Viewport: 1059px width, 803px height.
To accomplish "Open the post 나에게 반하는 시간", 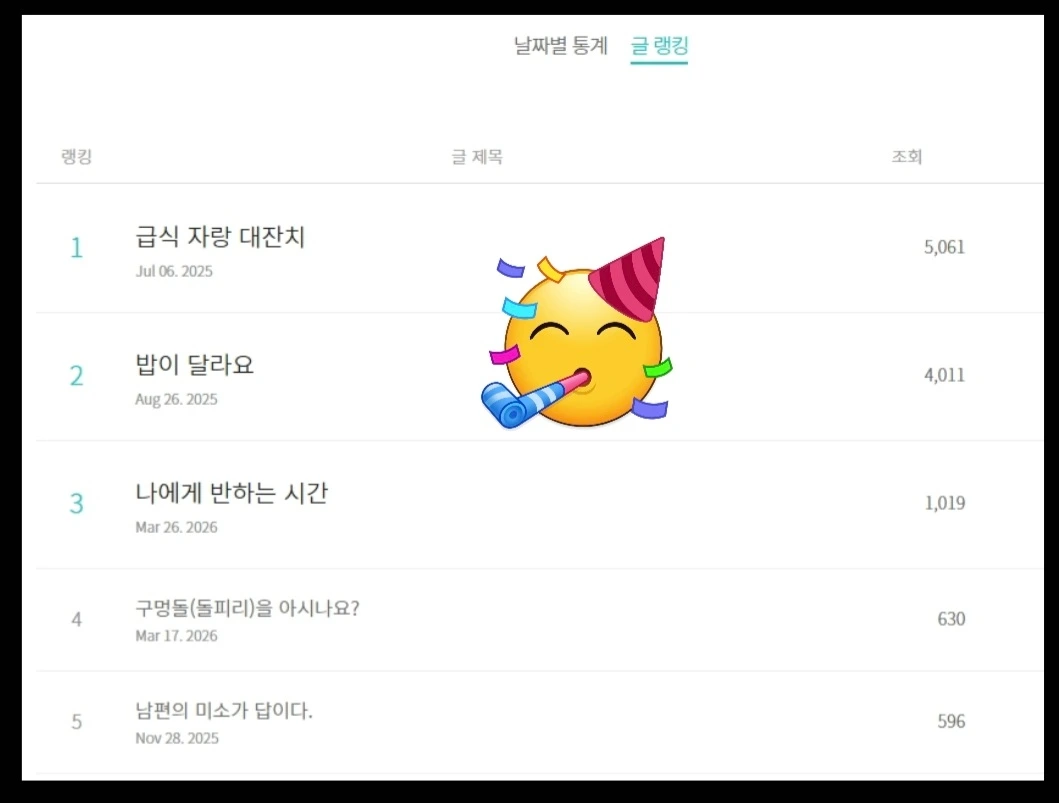I will [x=232, y=493].
